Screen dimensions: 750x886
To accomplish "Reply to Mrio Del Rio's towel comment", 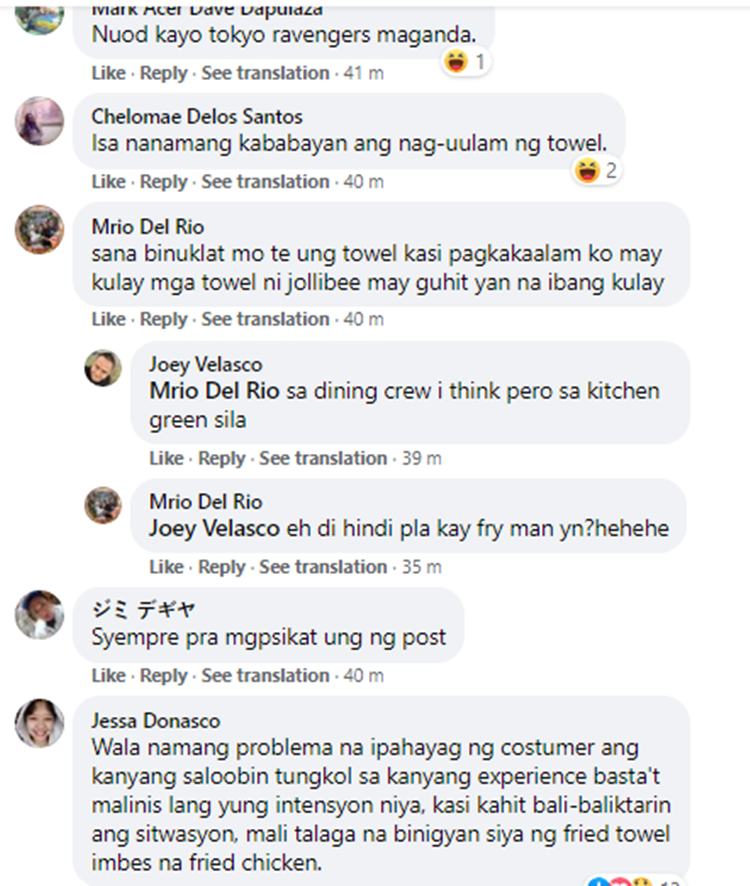I will (163, 319).
